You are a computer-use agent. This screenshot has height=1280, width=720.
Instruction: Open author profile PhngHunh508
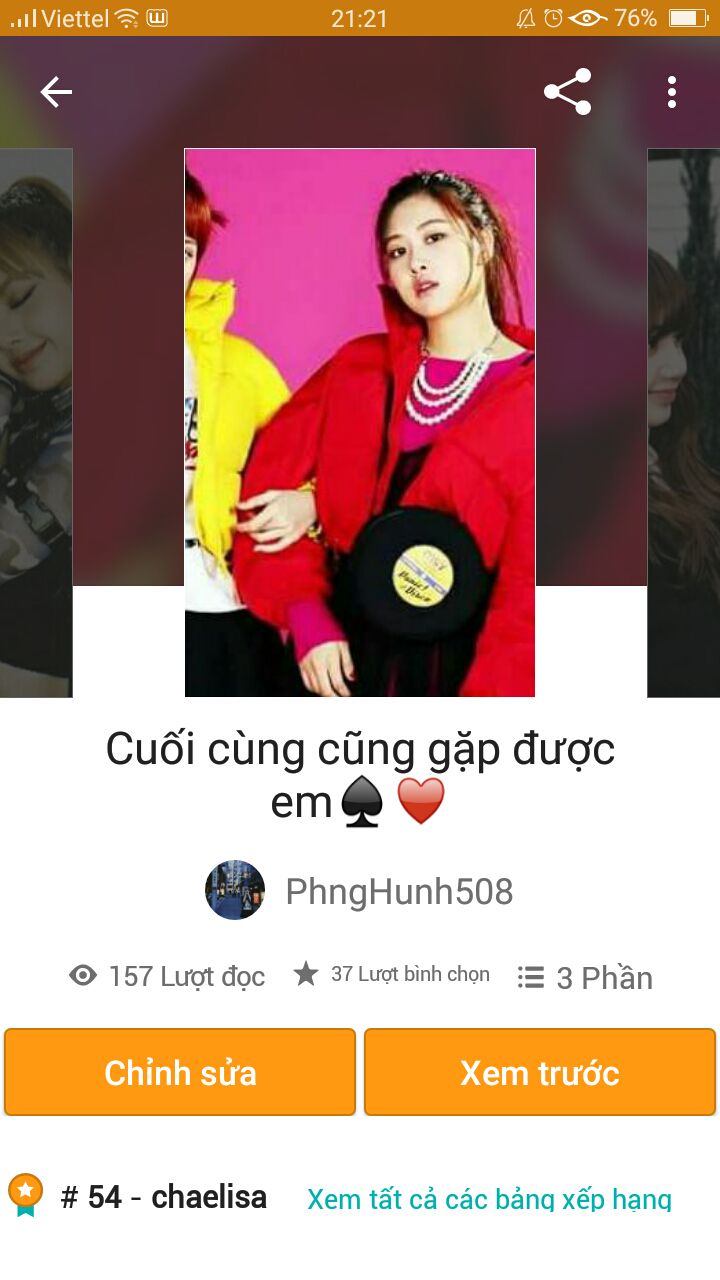398,891
